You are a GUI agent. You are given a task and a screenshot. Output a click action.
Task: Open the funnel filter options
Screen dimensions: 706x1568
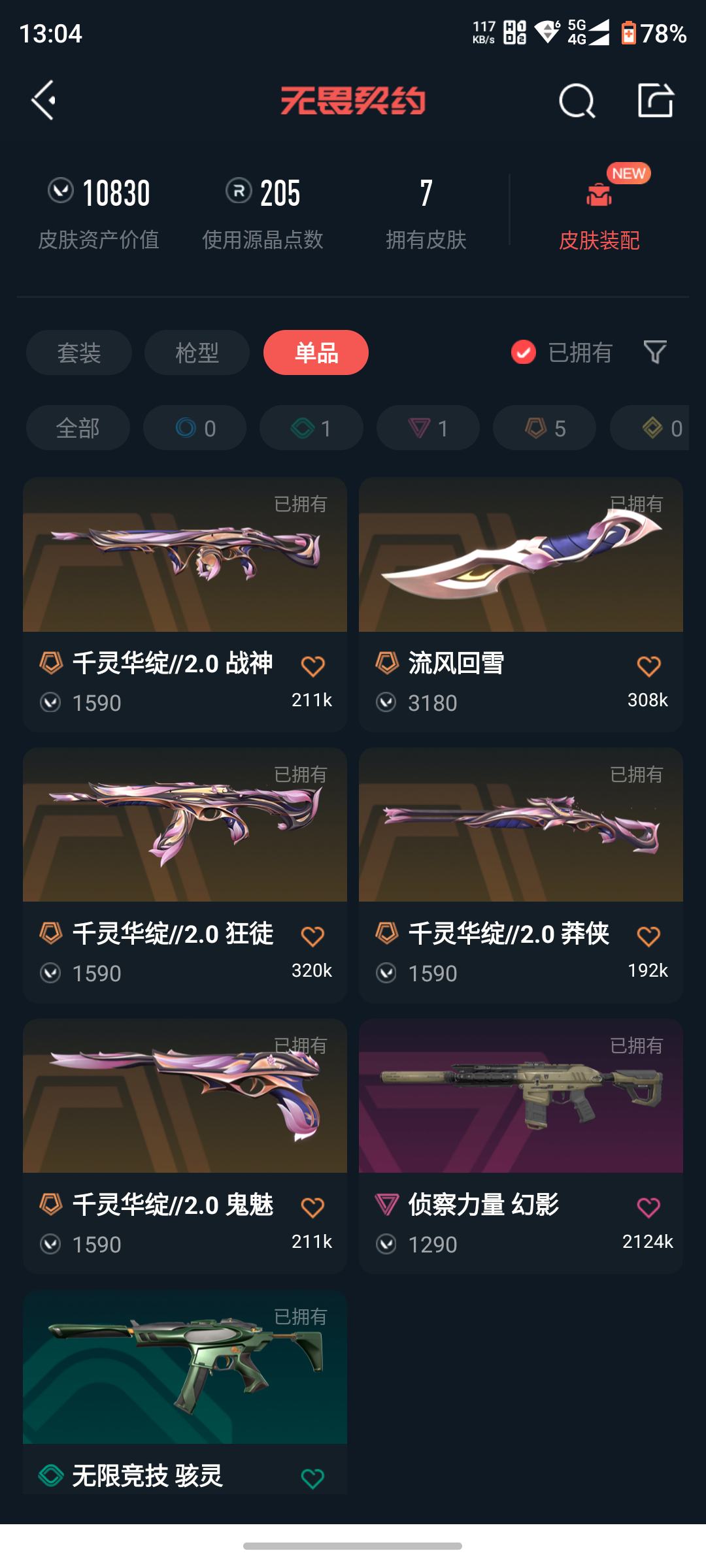tap(655, 353)
